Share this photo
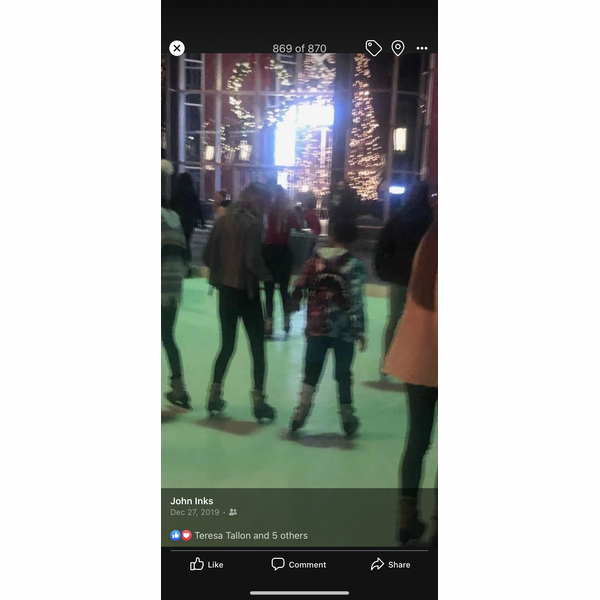The height and width of the screenshot is (600, 600). tap(390, 564)
